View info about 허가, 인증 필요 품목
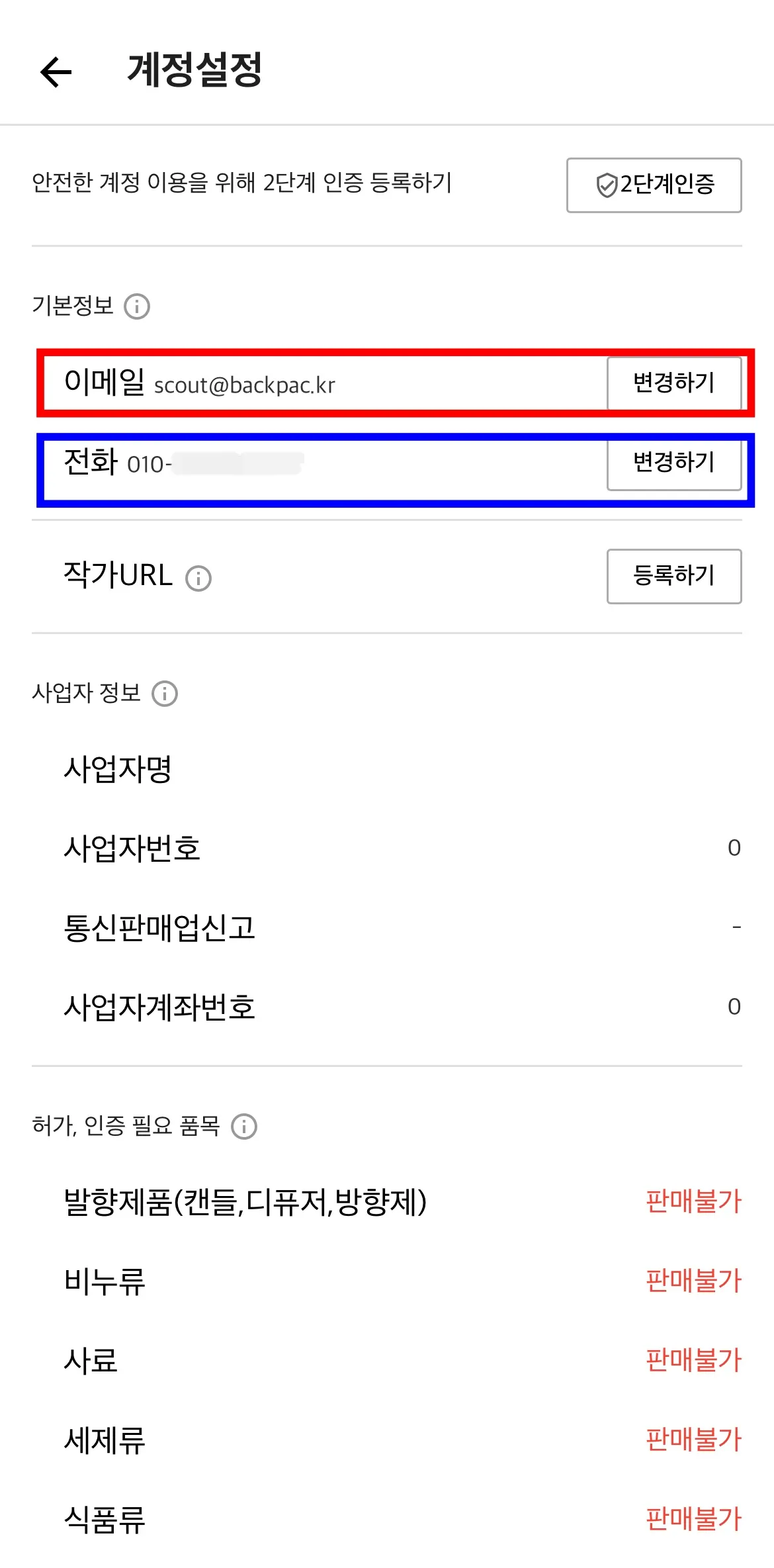 point(244,1127)
